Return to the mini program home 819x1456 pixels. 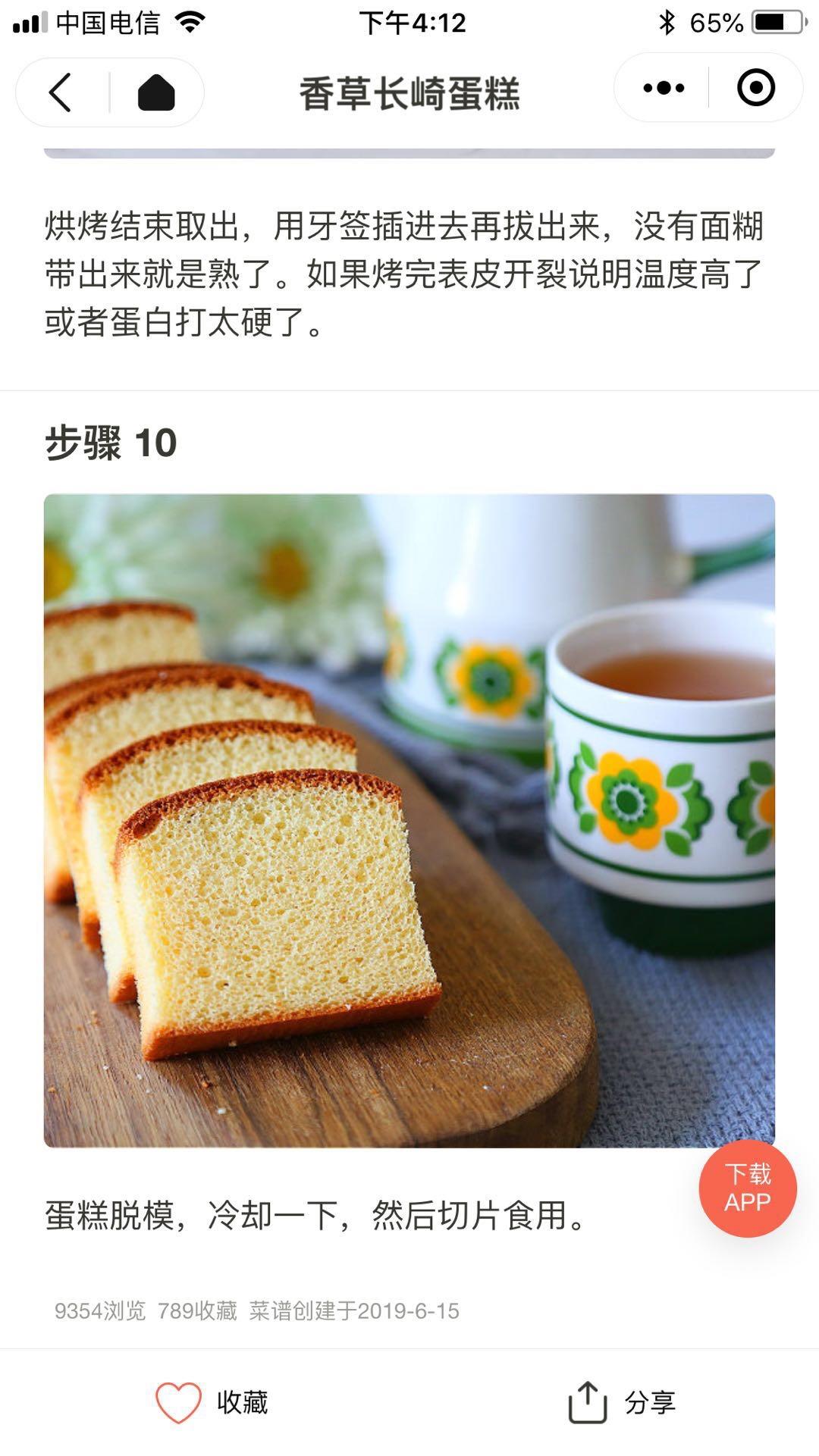(156, 92)
